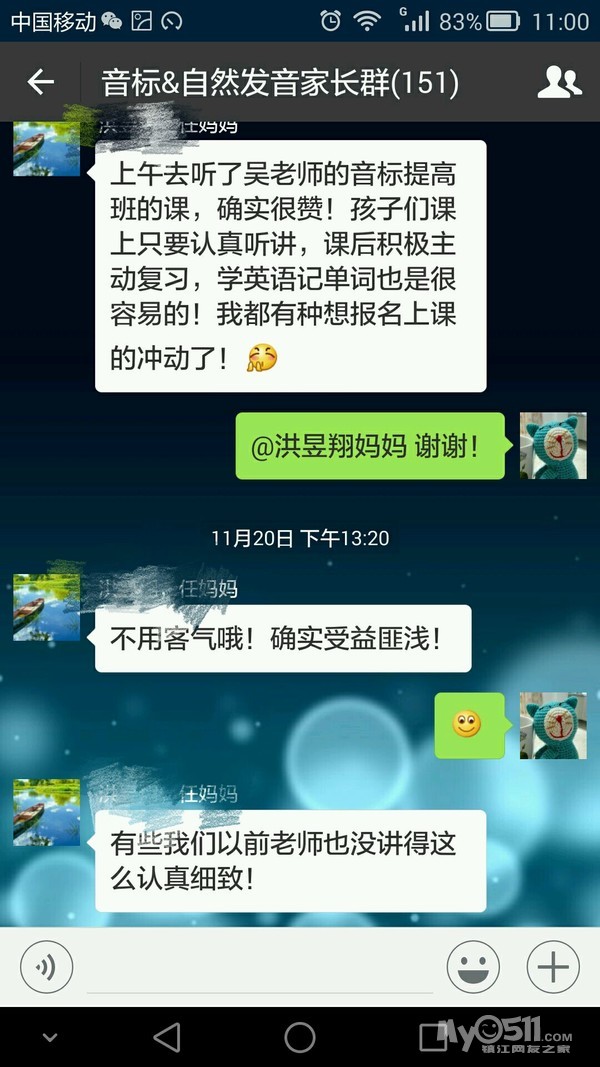The image size is (600, 1067).
Task: Tap cat avatar beside 谢谢 message
Action: (x=552, y=445)
